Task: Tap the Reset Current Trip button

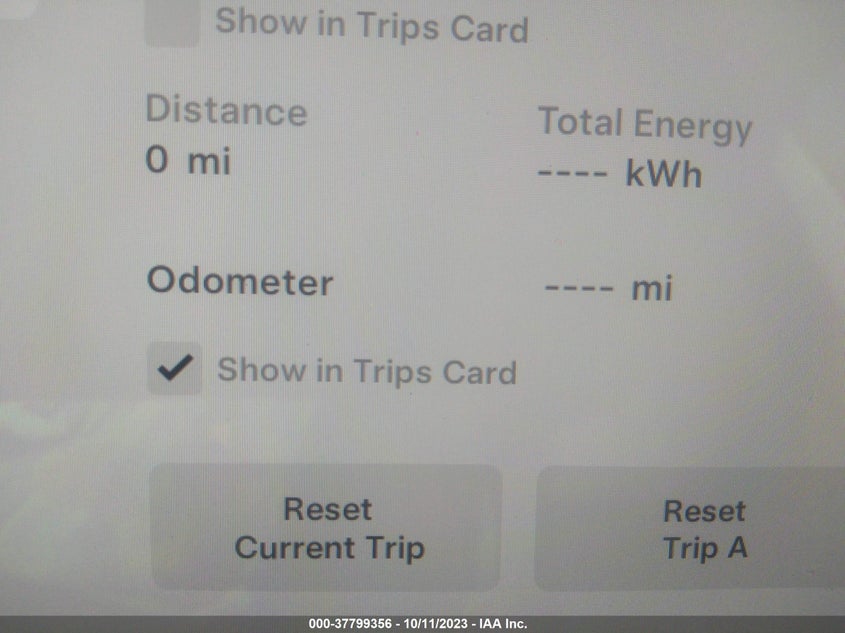Action: click(x=327, y=527)
